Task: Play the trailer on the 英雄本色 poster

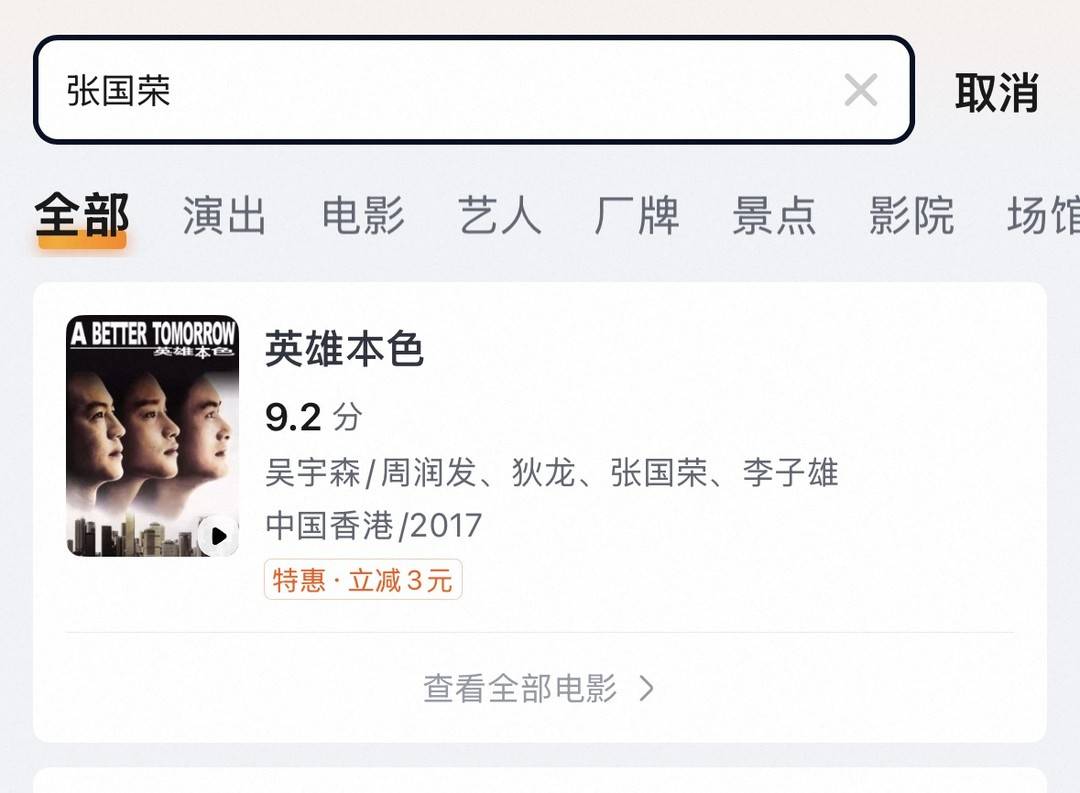Action: click(217, 535)
